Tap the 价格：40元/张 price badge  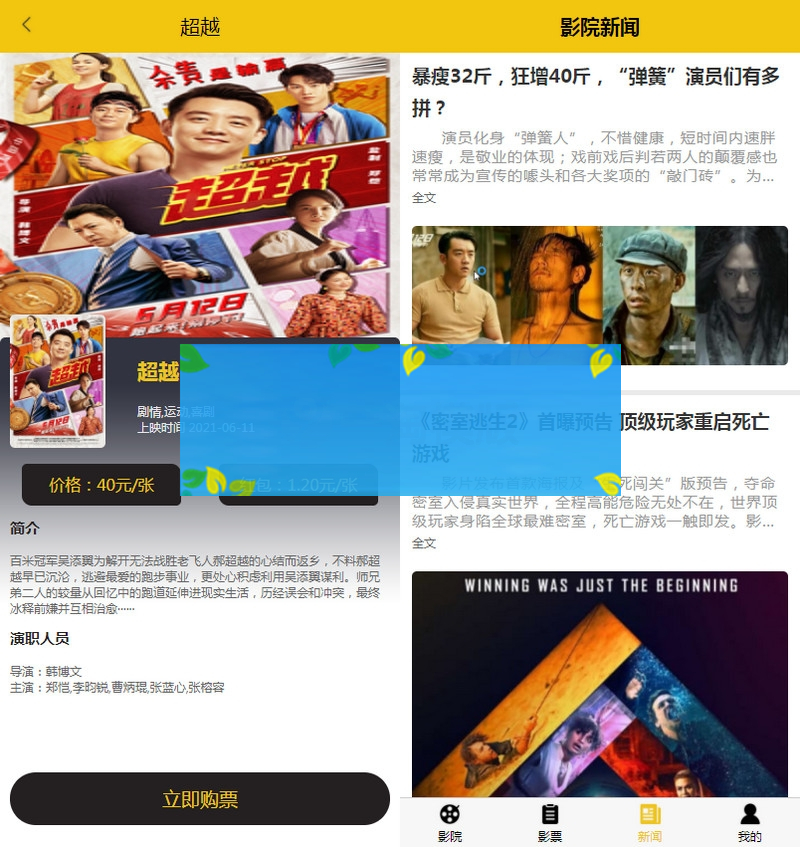click(101, 484)
